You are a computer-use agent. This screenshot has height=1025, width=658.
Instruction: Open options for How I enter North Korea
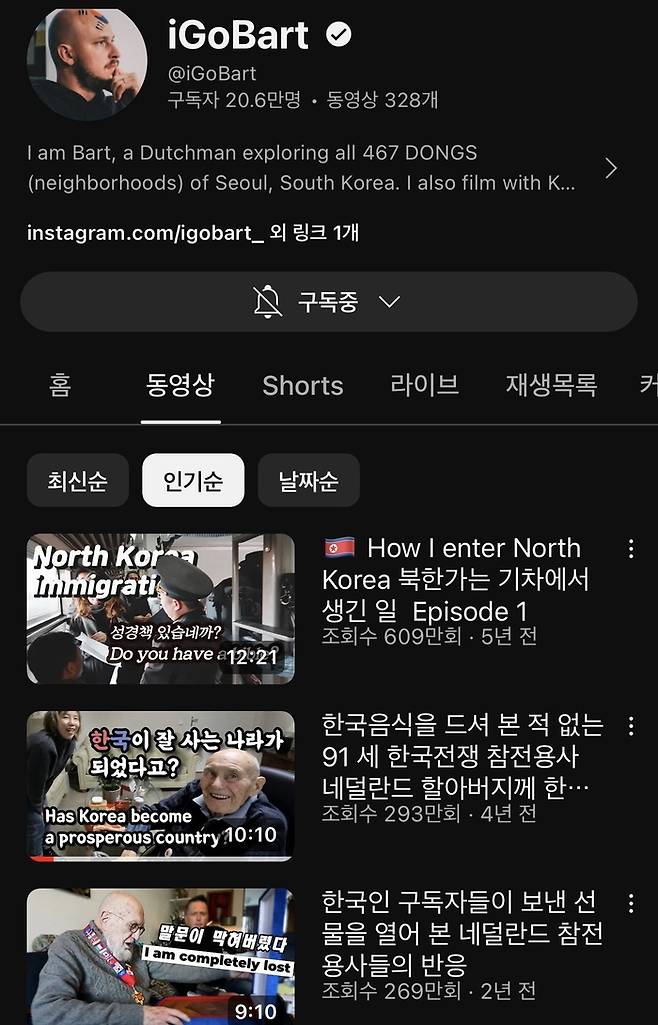(x=630, y=549)
